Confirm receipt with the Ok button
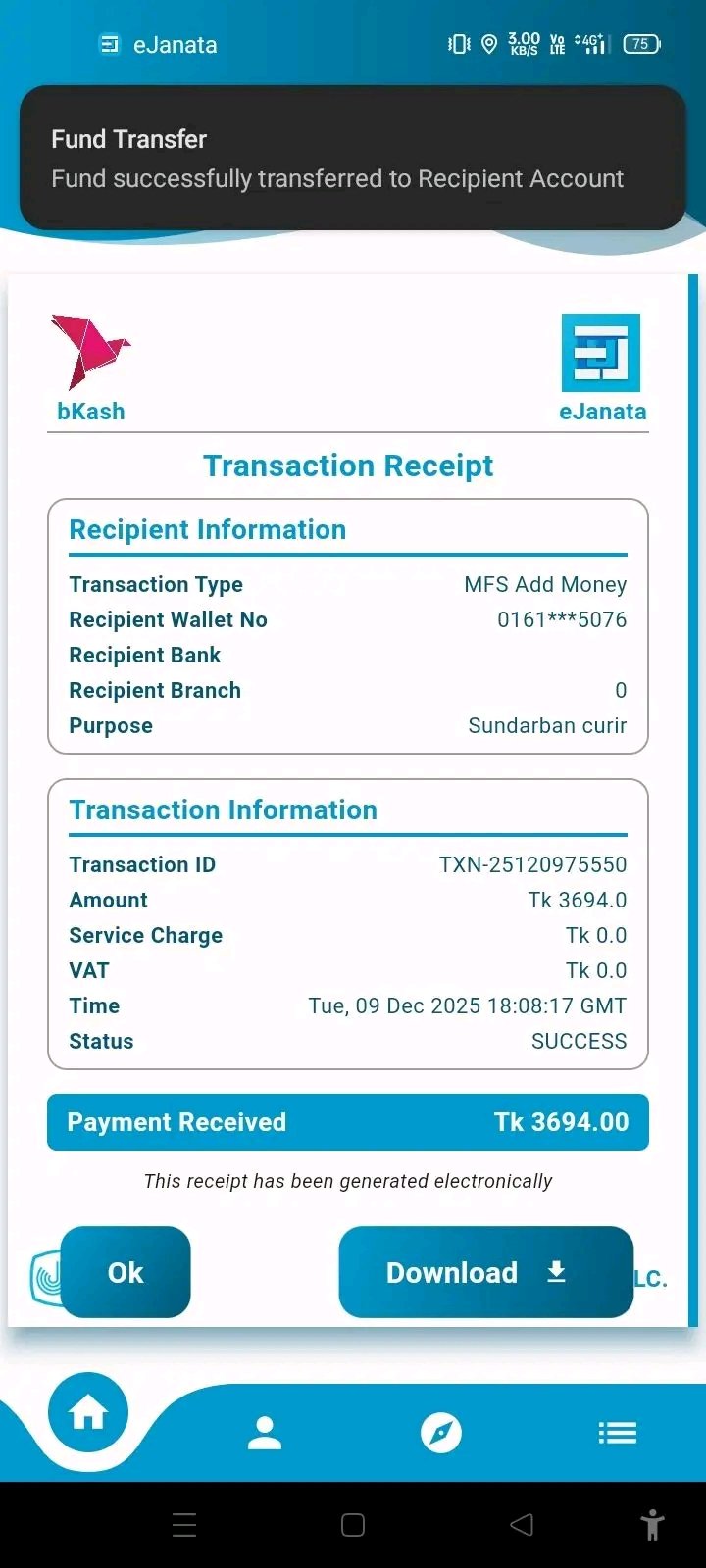This screenshot has width=706, height=1568. (126, 1272)
